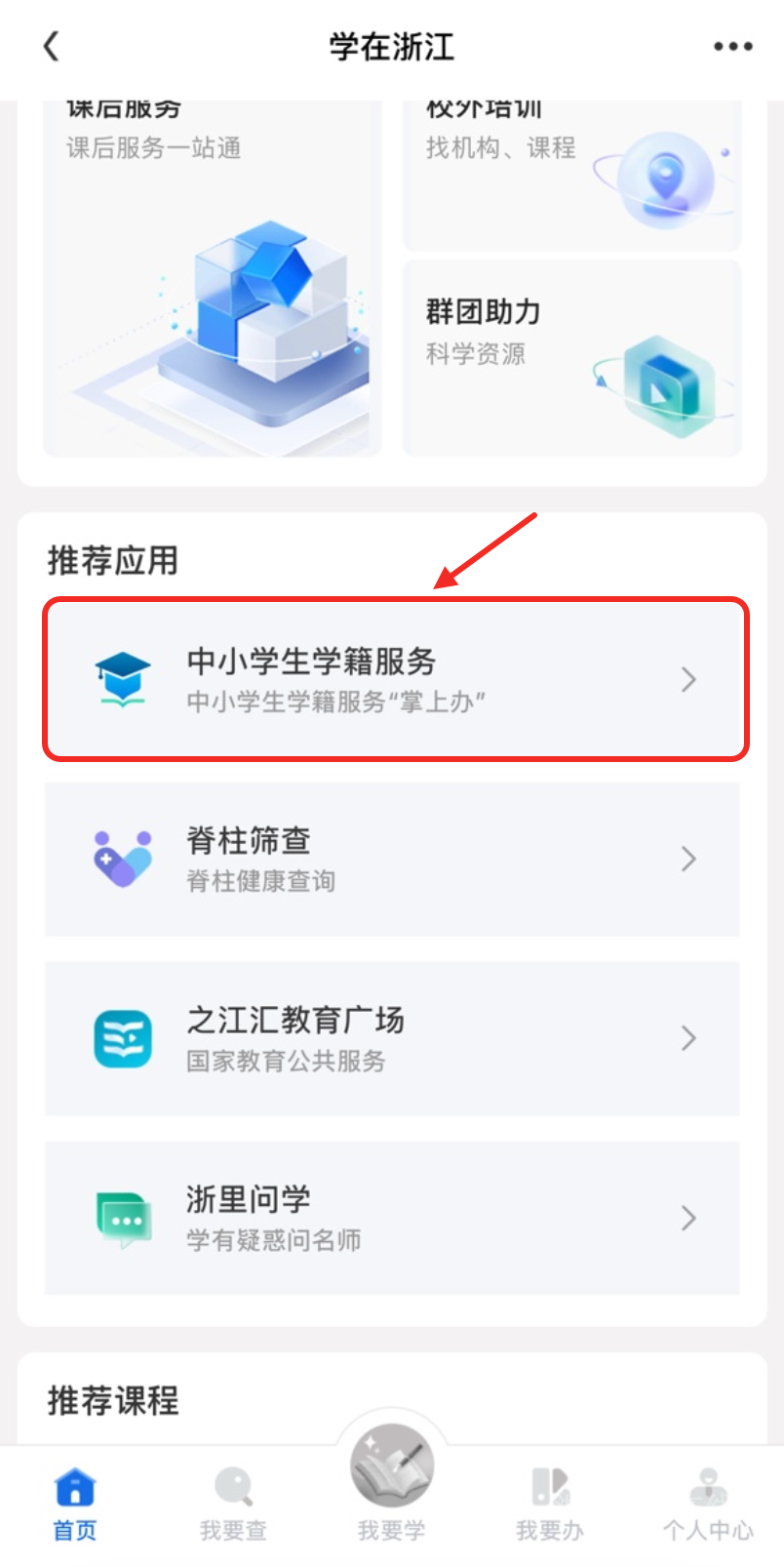Go back using the top-left arrow
Viewport: 784px width, 1567px height.
pos(51,46)
